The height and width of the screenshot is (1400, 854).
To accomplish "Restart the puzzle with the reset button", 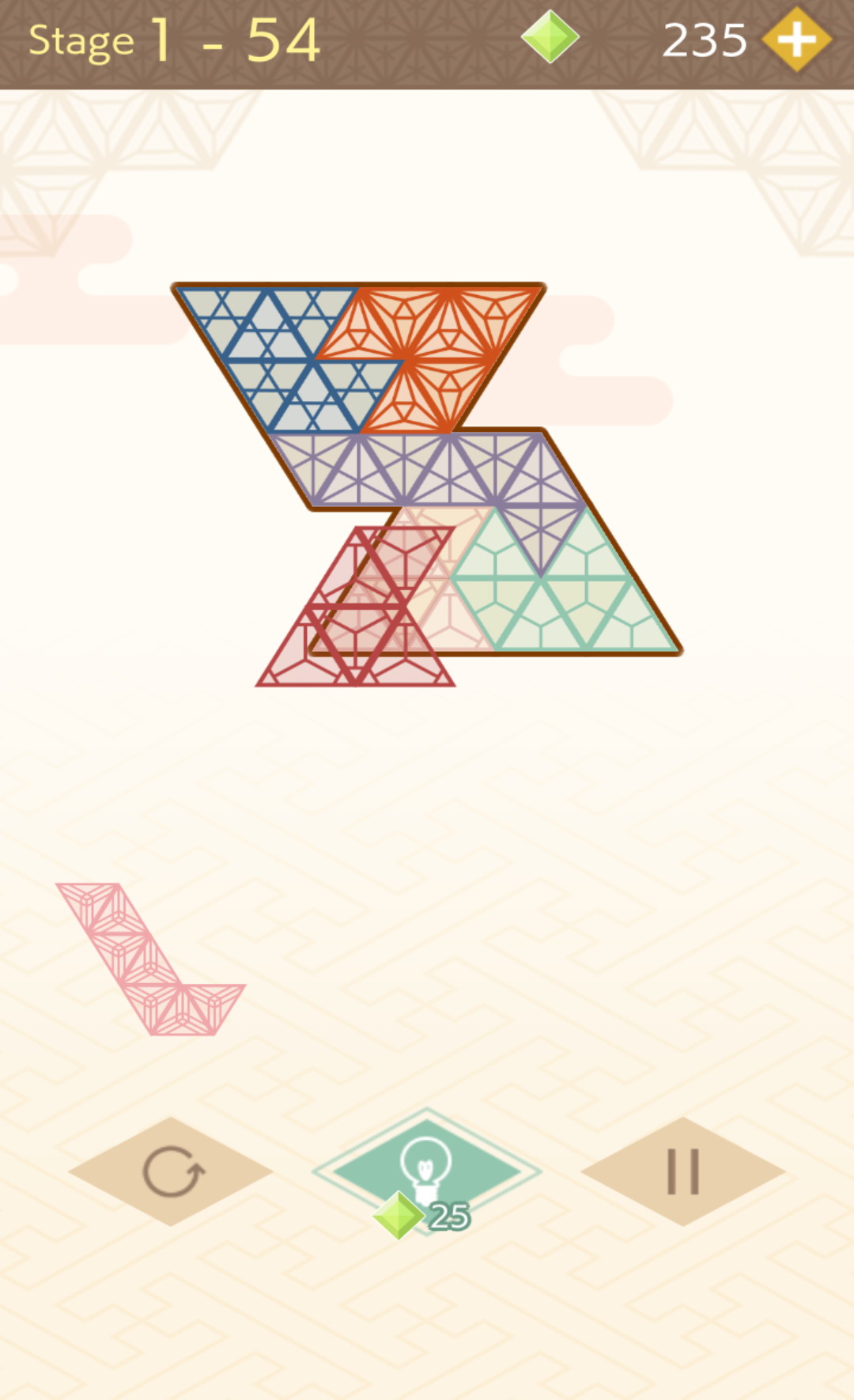I will coord(172,1171).
